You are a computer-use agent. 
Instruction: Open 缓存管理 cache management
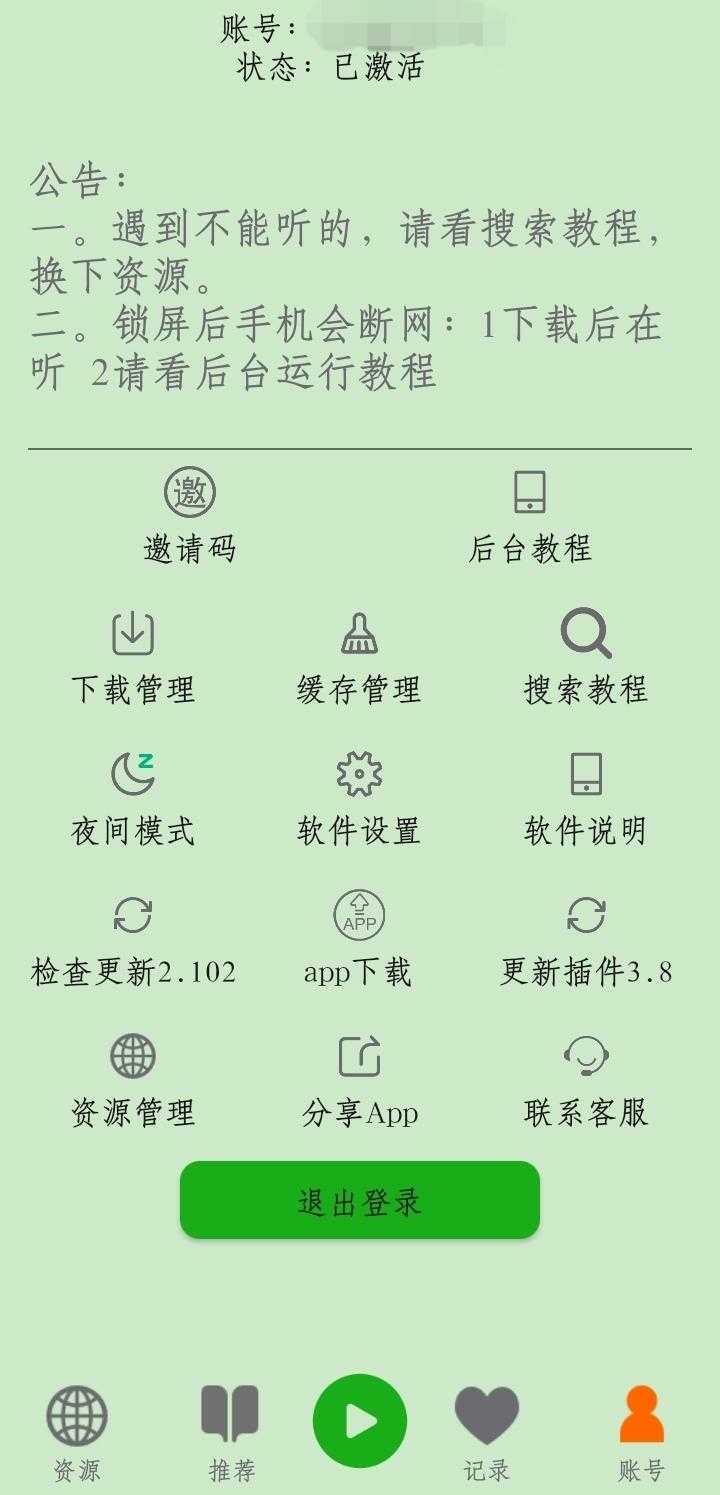point(359,658)
